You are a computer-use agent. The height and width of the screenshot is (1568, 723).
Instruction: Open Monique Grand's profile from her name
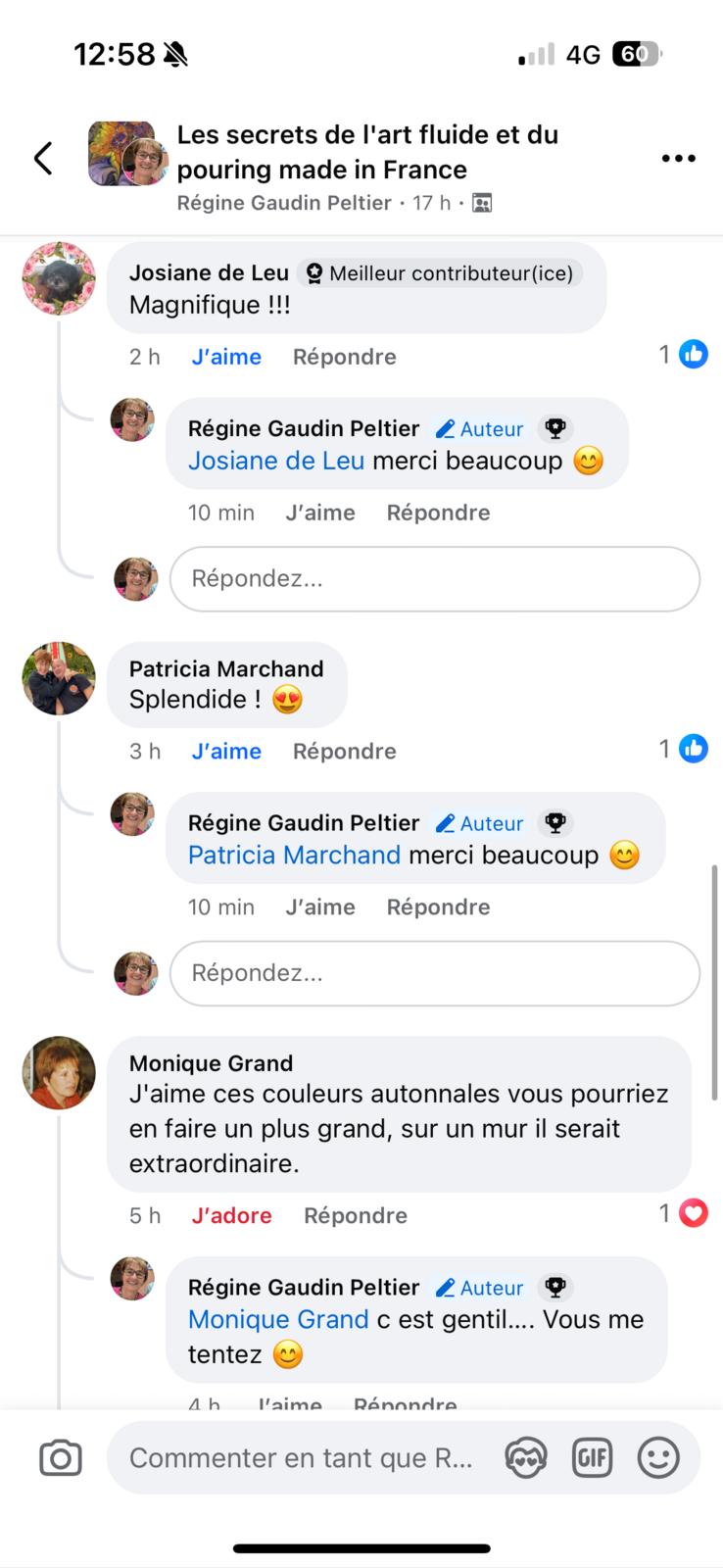[211, 1063]
